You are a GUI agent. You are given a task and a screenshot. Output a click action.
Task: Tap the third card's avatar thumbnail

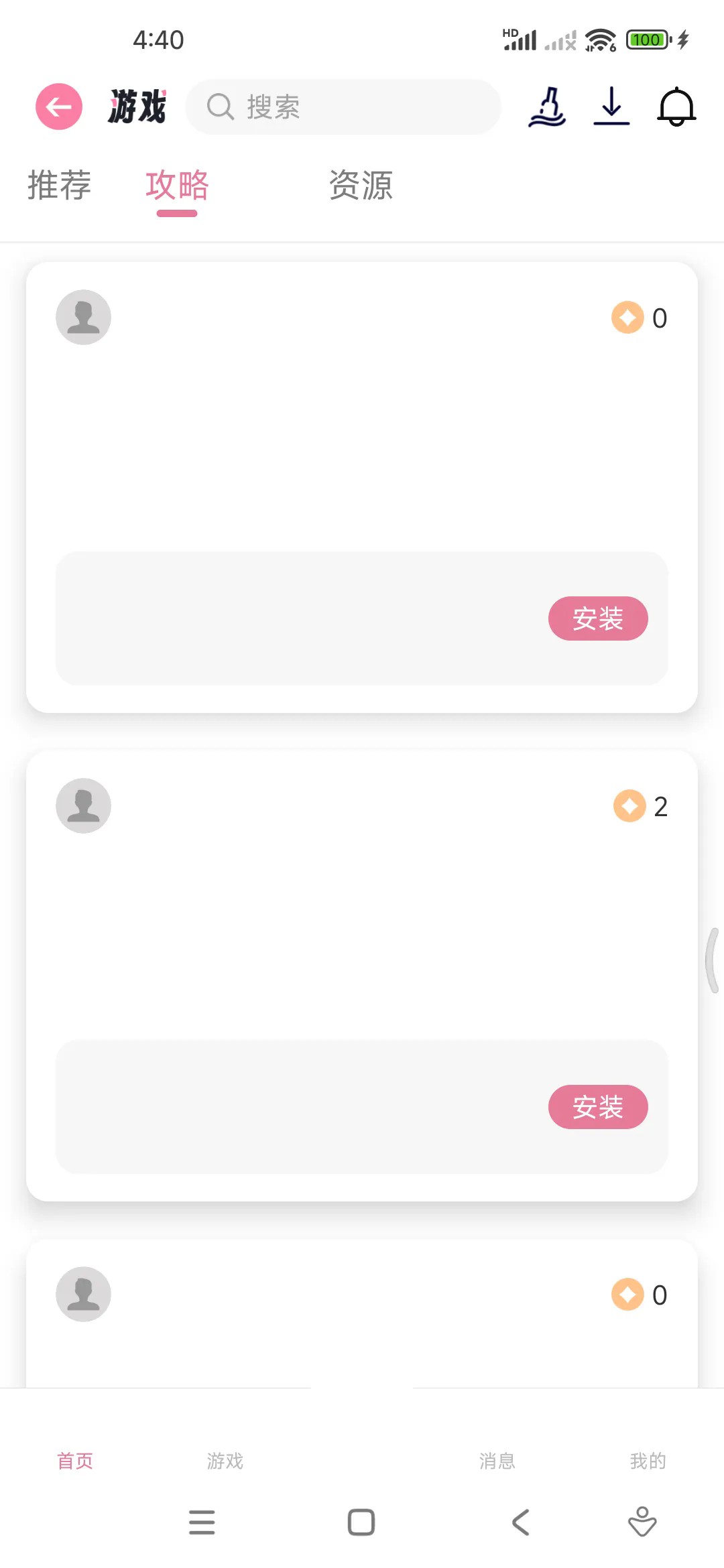click(x=83, y=1293)
